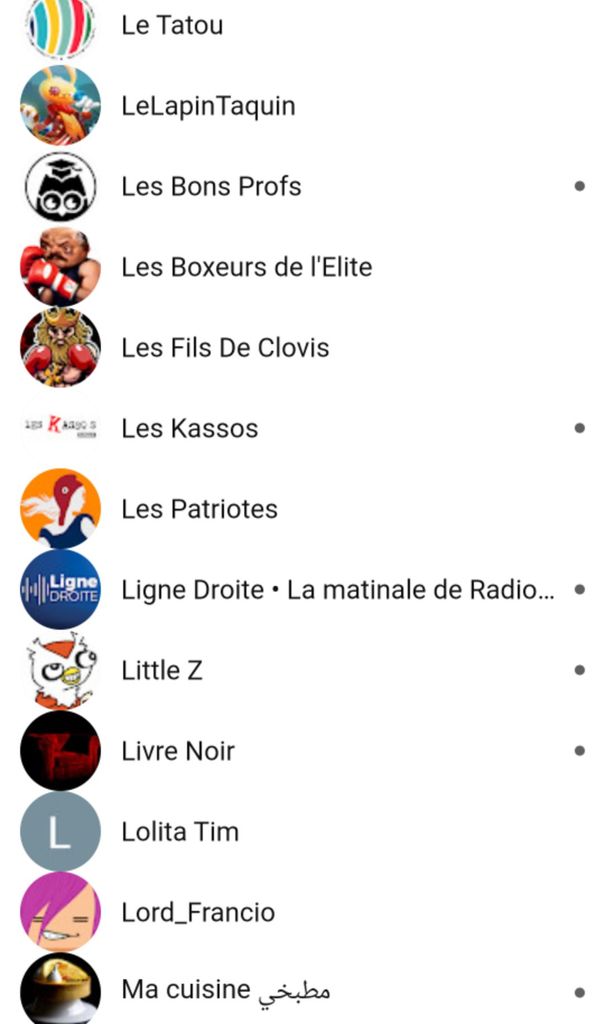This screenshot has width=605, height=1024.
Task: Open Les Bons Profs channel
Action: point(211,186)
